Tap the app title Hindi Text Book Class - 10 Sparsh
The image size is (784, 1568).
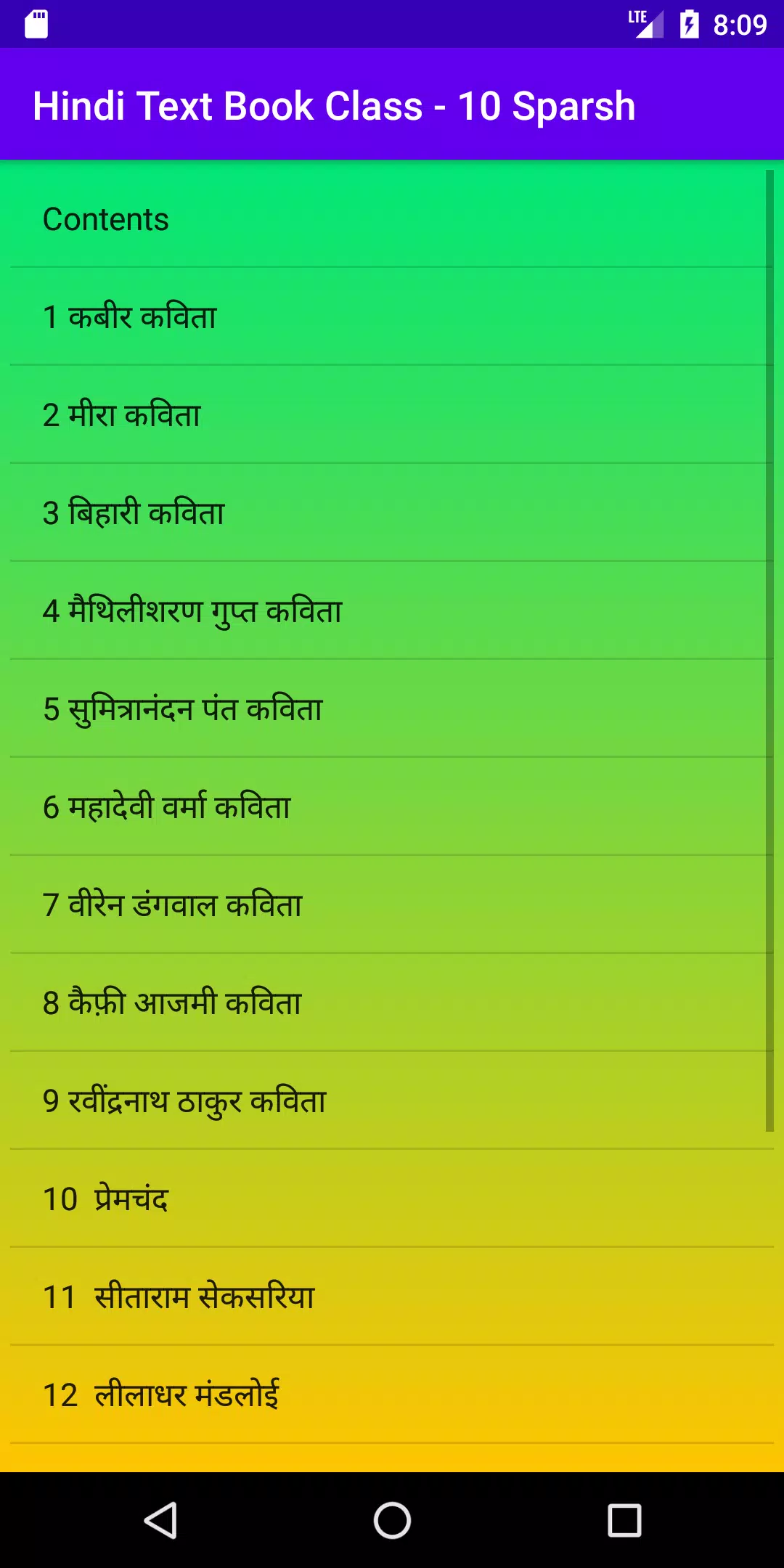[x=335, y=105]
